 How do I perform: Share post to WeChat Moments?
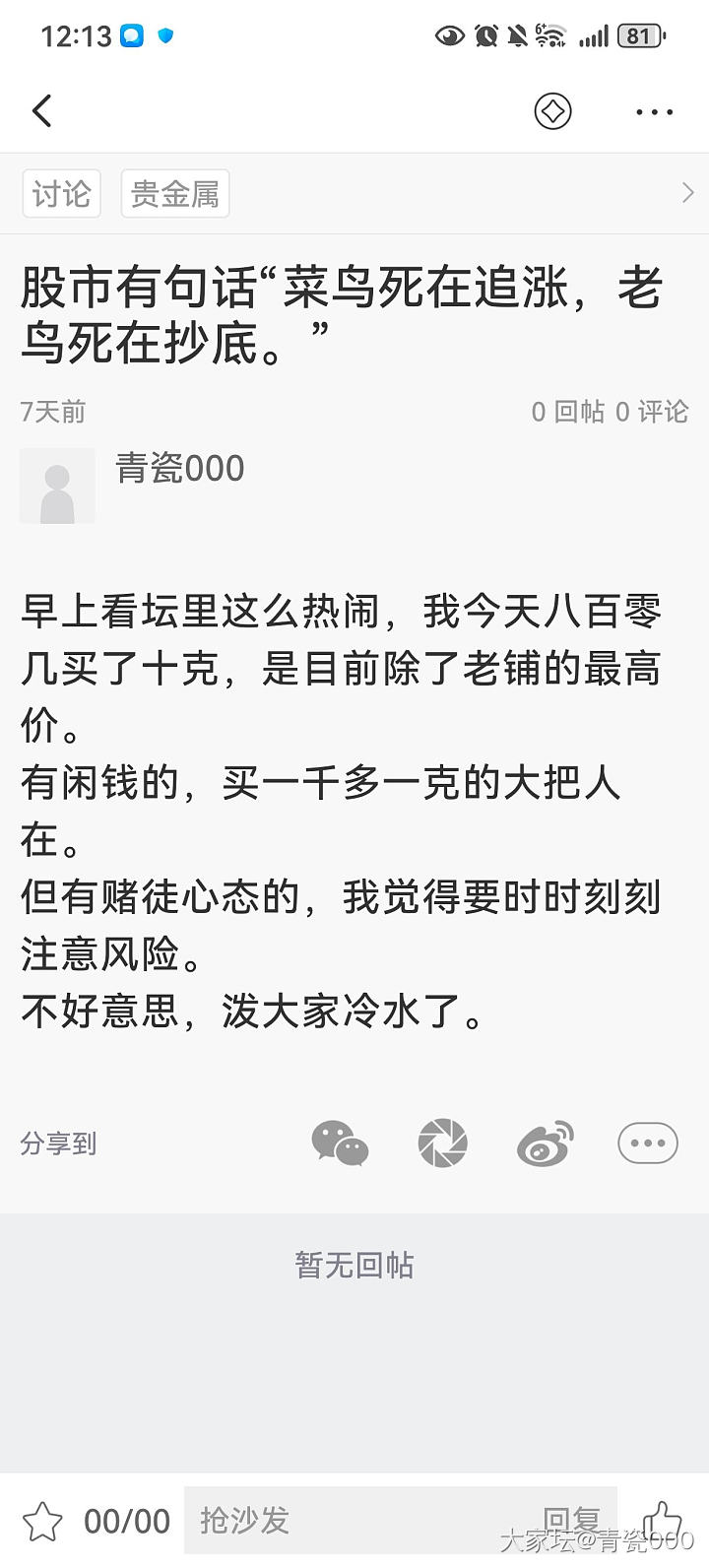pyautogui.click(x=442, y=1143)
